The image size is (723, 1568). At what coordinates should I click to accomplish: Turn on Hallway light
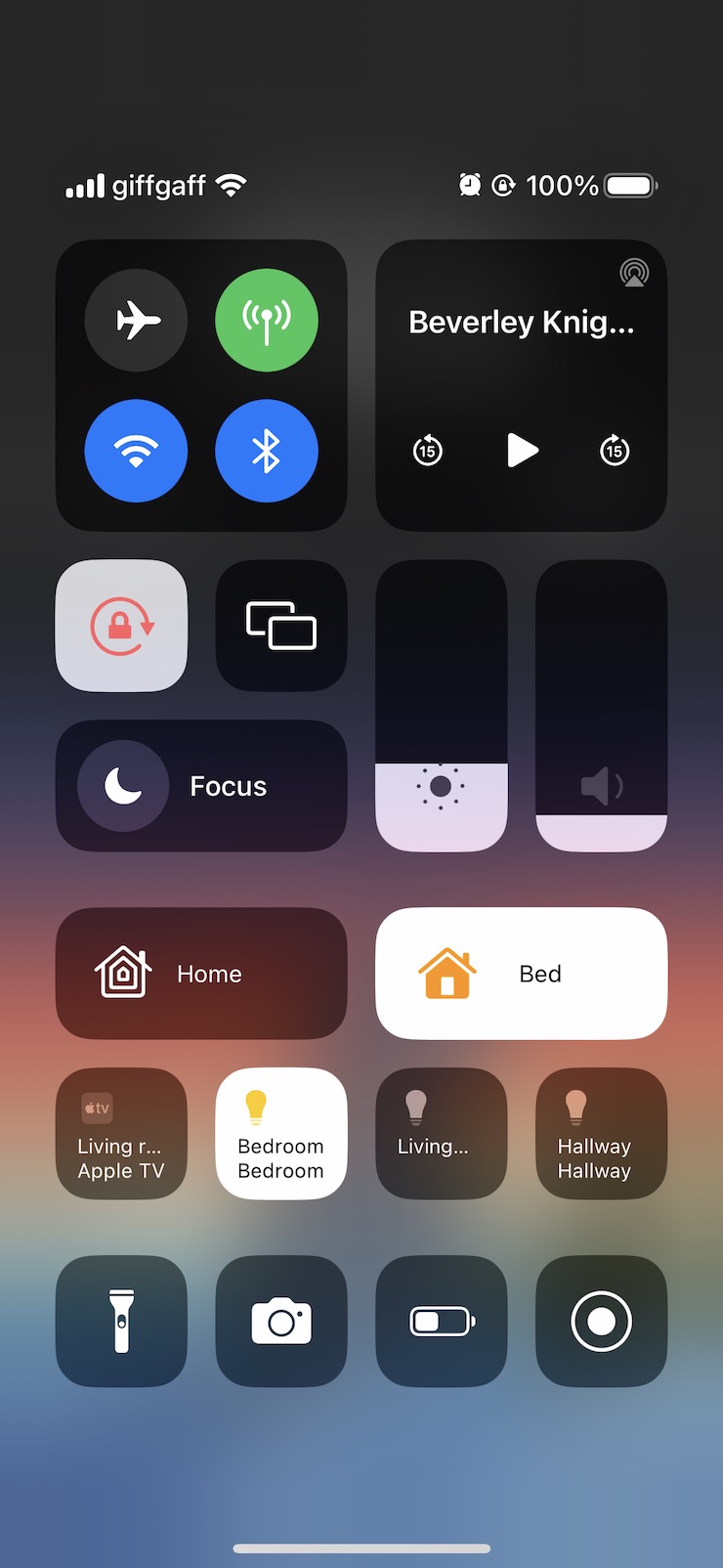coord(602,1134)
